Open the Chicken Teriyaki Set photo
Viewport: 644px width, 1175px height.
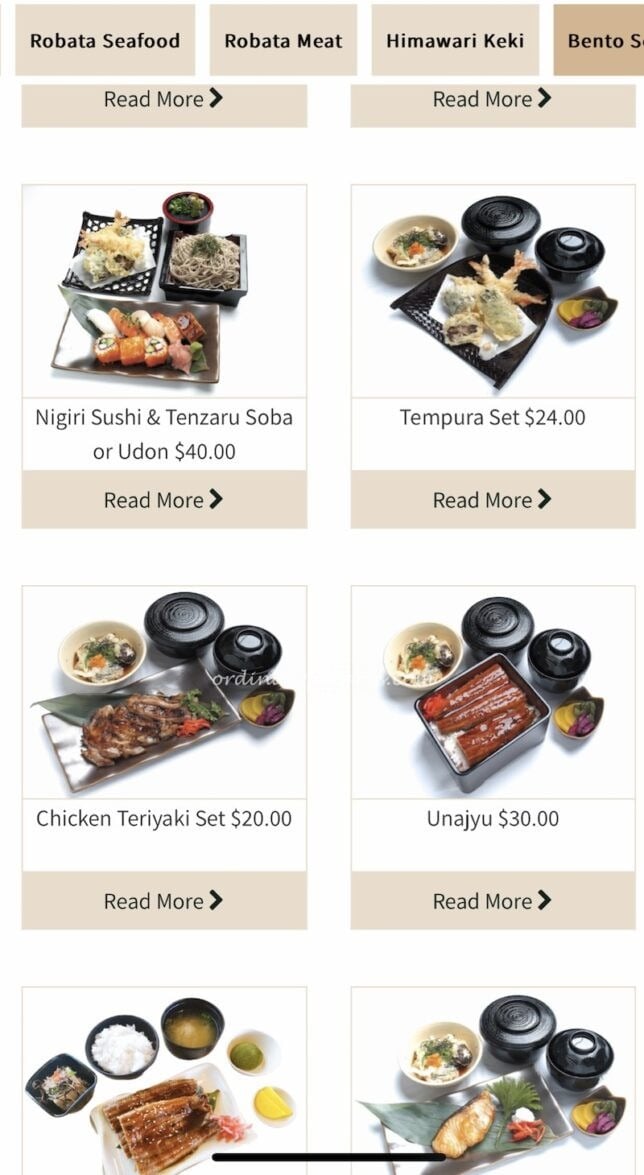[x=164, y=692]
